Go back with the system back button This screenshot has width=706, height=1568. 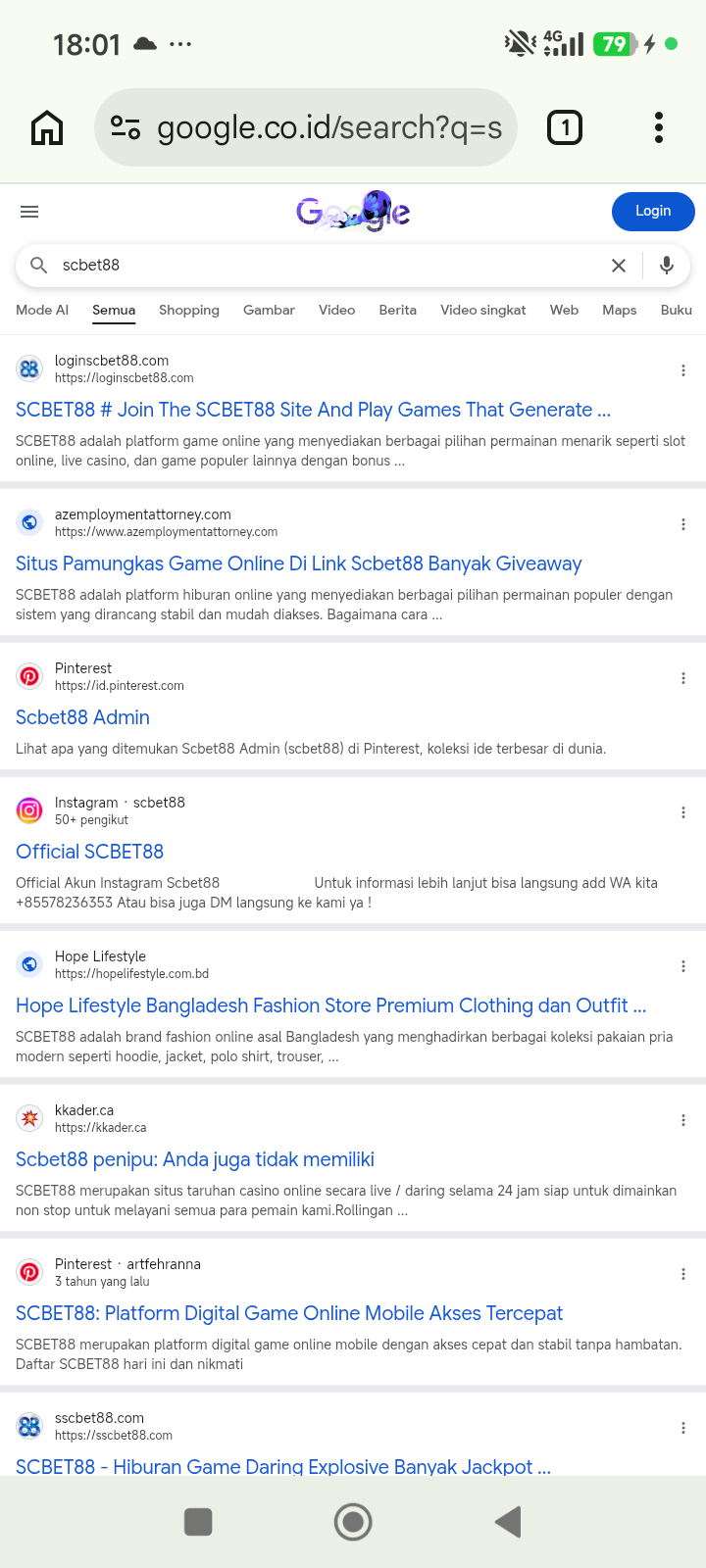[508, 1522]
